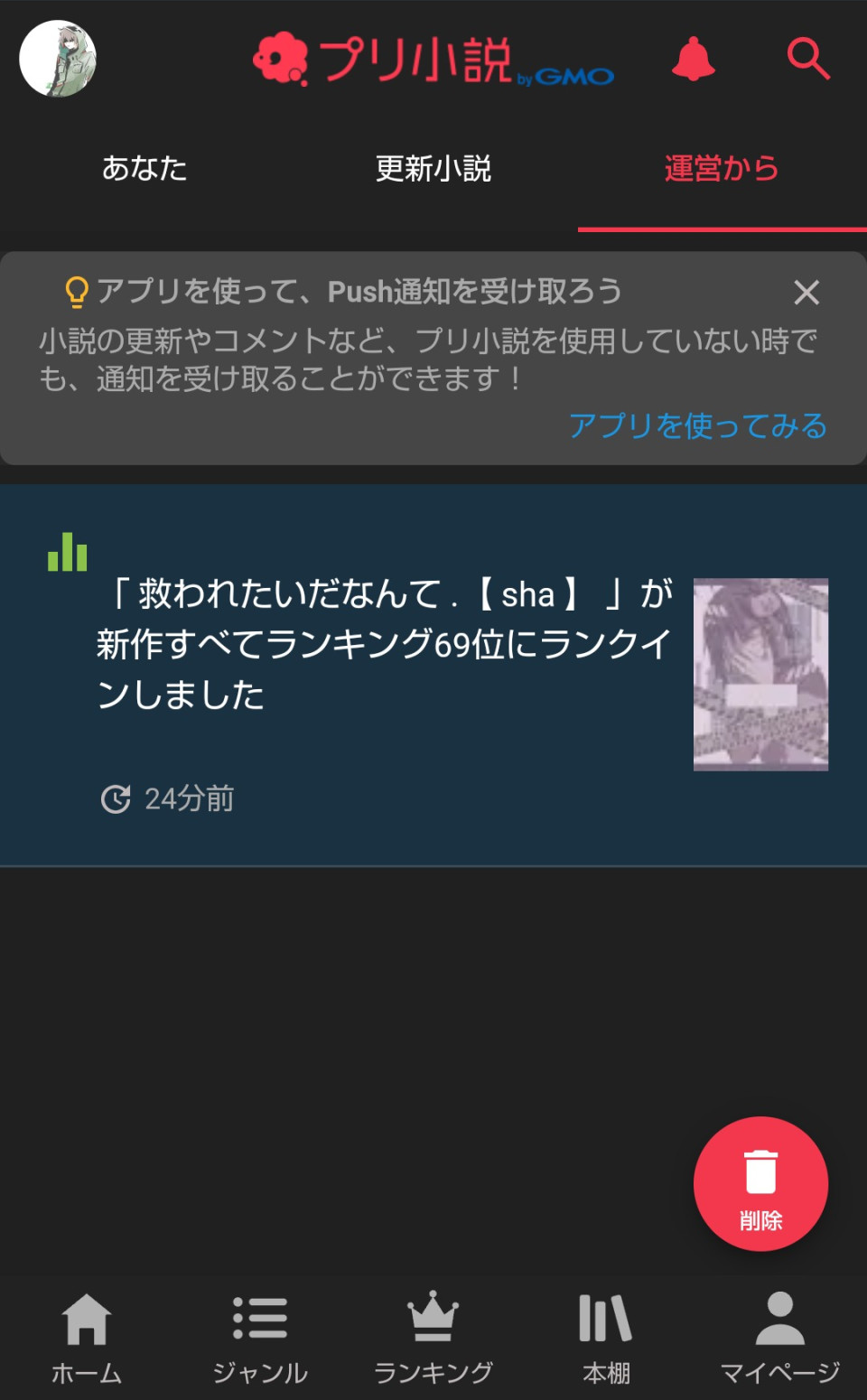Go to the ホーム tab
The image size is (867, 1400).
pyautogui.click(x=87, y=1339)
